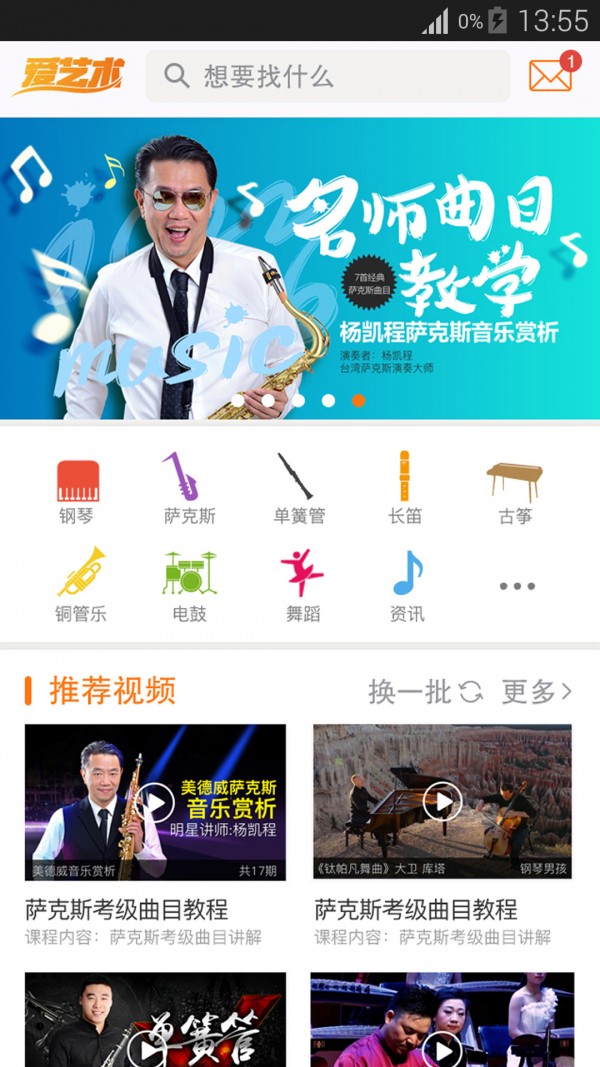
Task: Show more categories via three dots
Action: (517, 586)
